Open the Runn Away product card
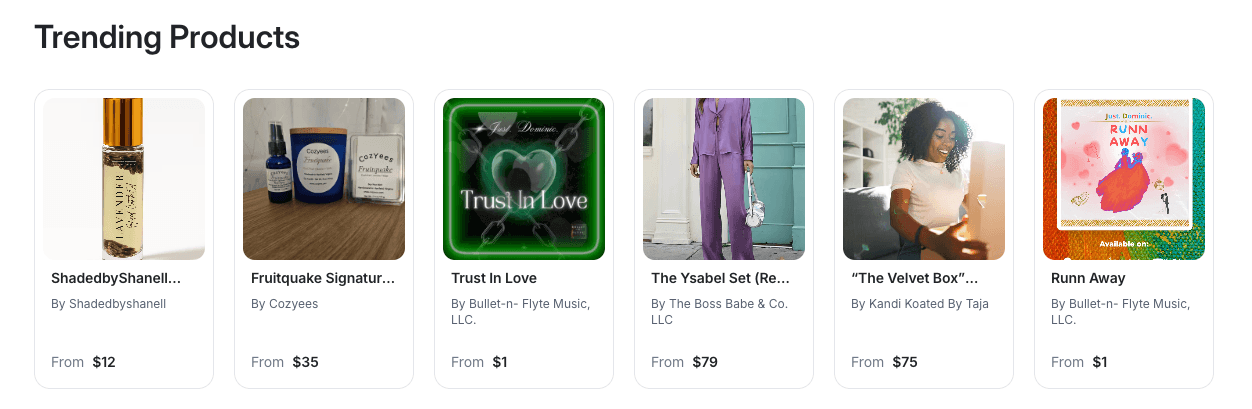The image size is (1252, 409). (x=1124, y=180)
